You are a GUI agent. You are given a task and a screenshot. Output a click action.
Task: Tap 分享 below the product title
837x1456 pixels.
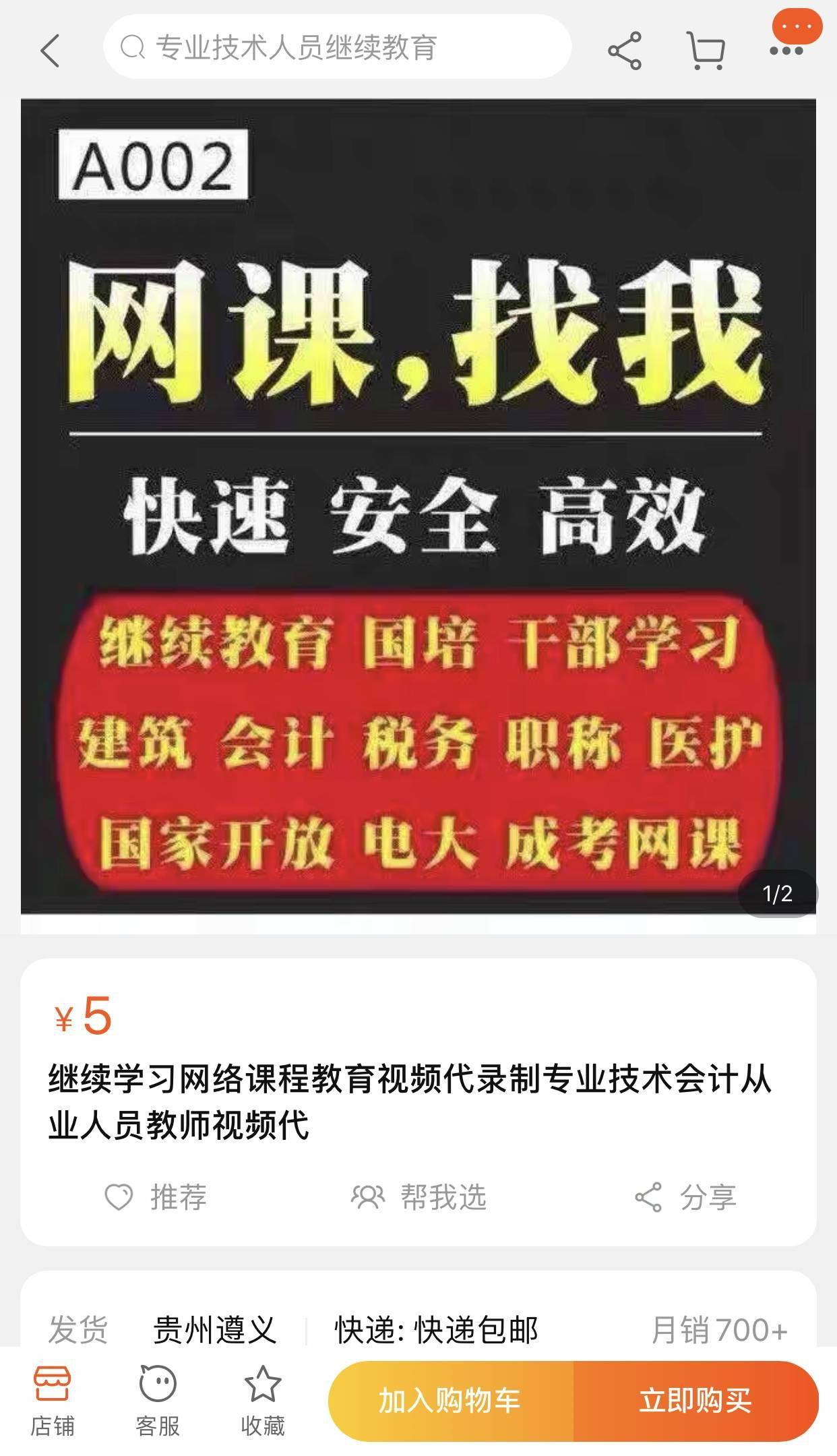click(686, 1197)
